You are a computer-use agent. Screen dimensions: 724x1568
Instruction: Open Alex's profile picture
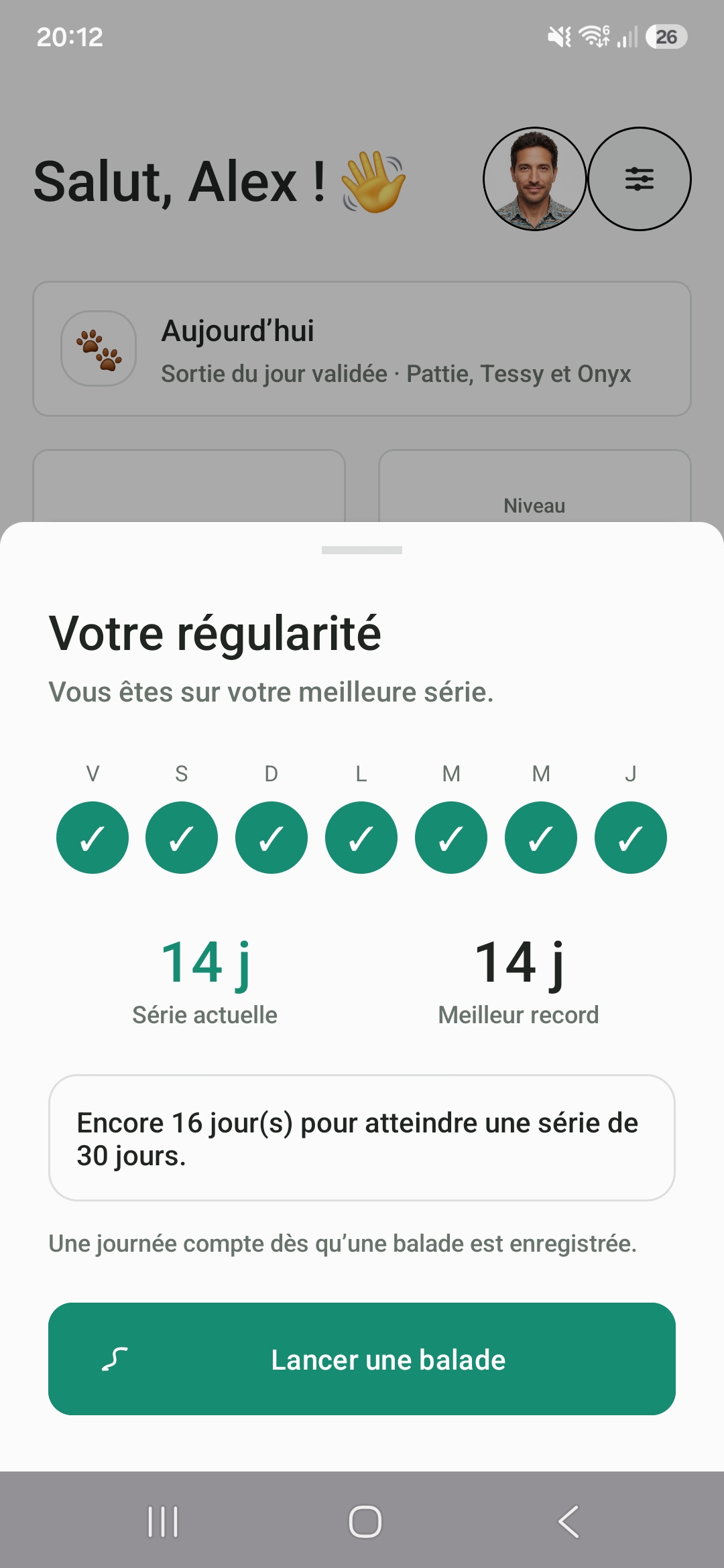pos(535,179)
